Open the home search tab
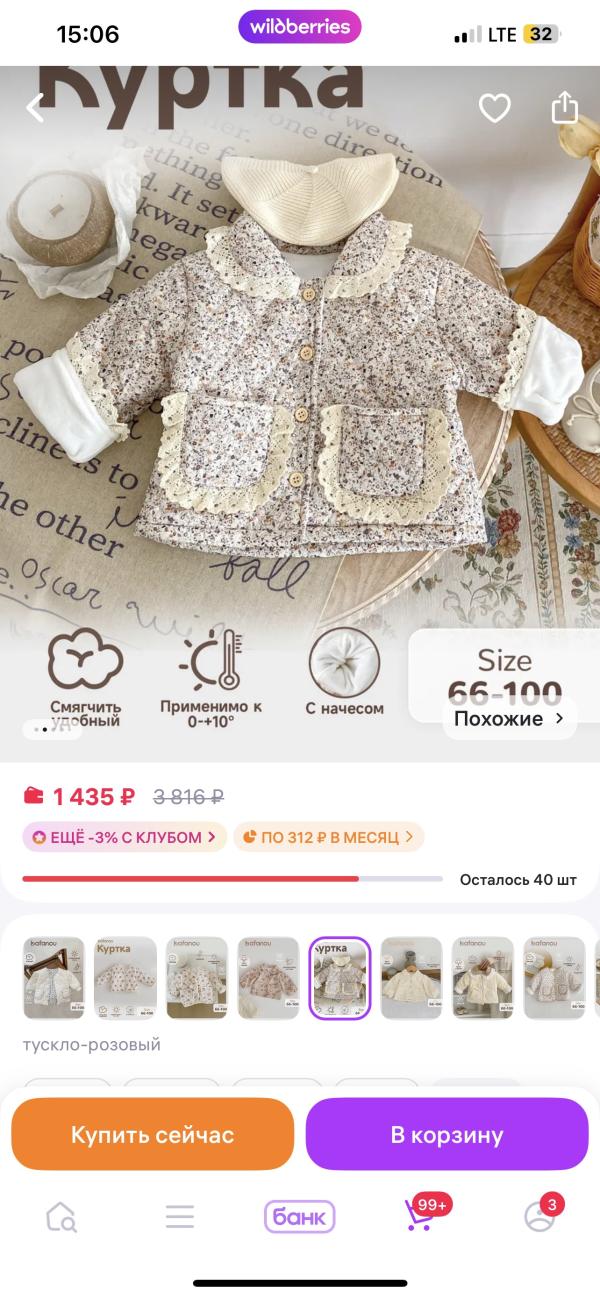This screenshot has height=1297, width=600. pyautogui.click(x=61, y=1216)
